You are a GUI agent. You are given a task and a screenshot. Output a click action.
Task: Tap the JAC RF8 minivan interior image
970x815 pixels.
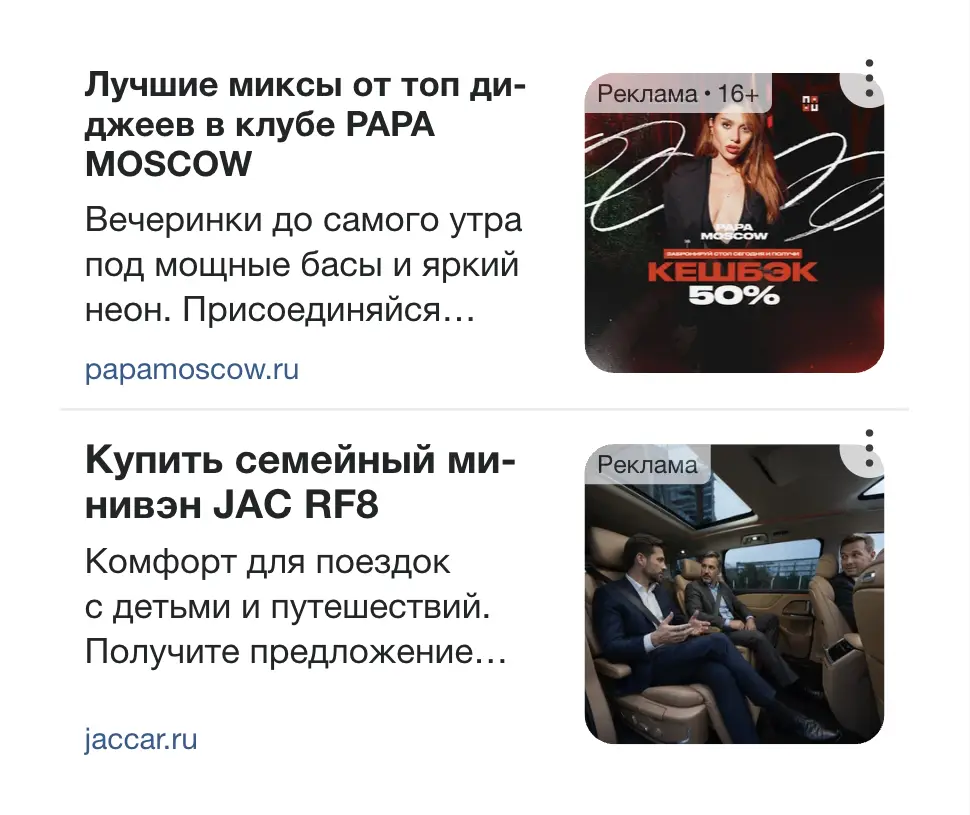tap(734, 594)
